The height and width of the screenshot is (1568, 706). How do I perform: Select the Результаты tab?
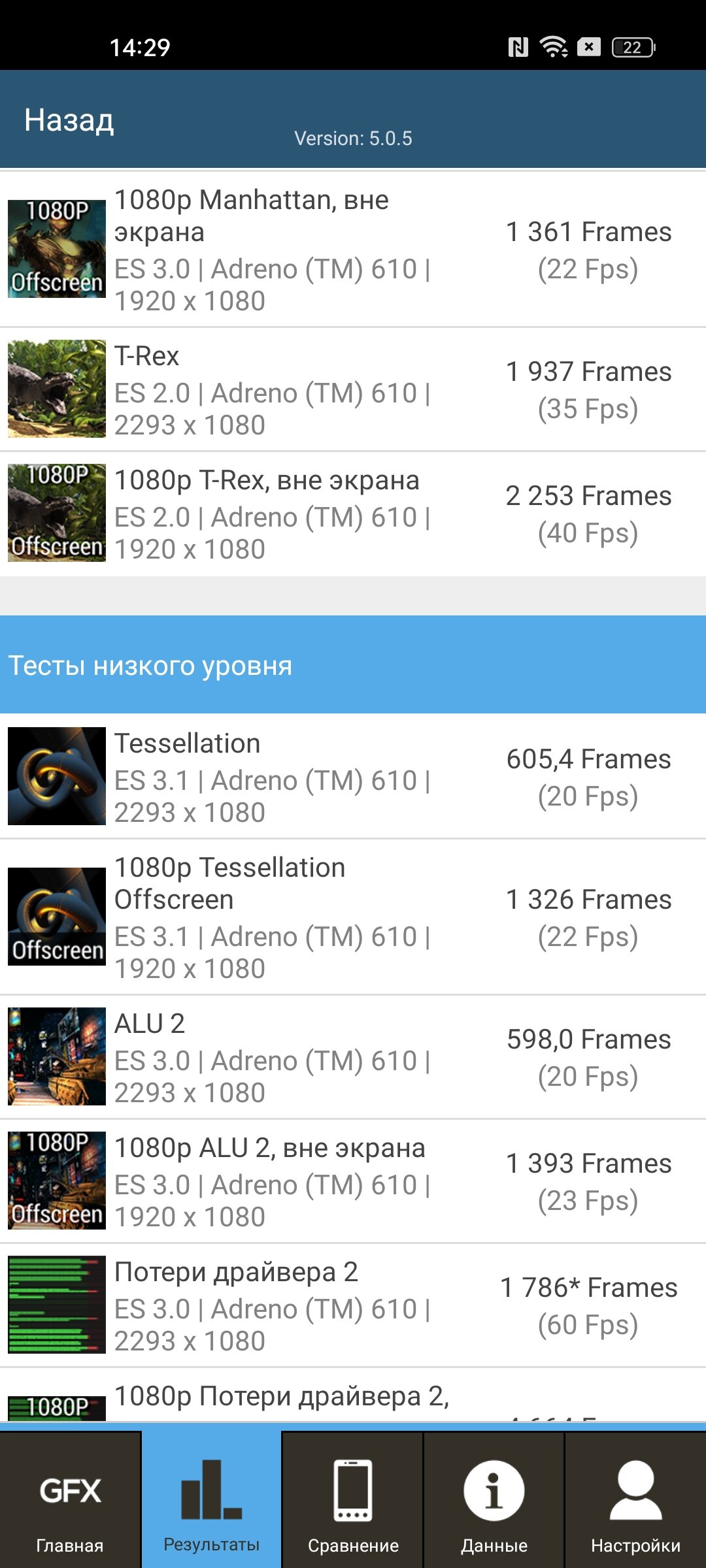211,1500
